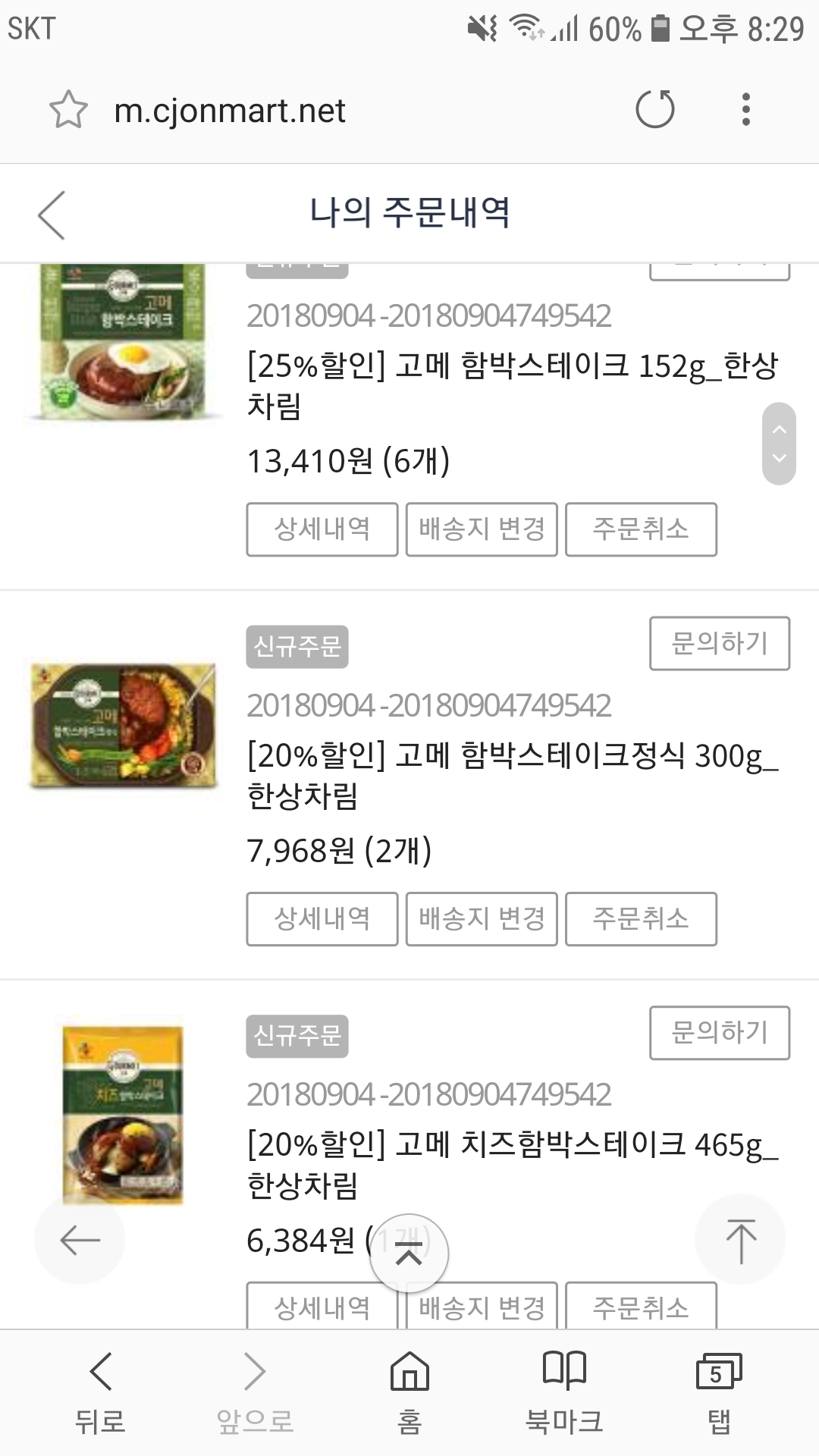This screenshot has height=1456, width=819.
Task: Jump to top of the page
Action: [740, 1240]
